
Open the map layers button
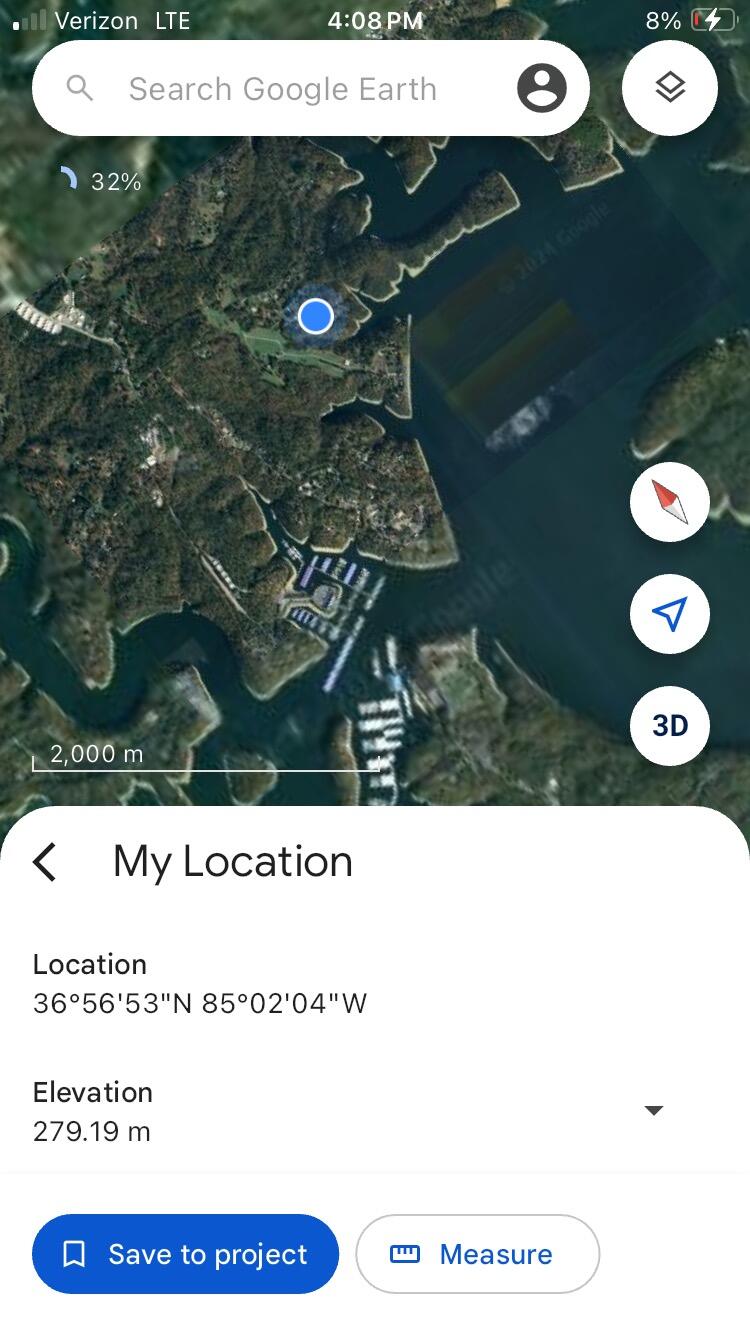(670, 88)
